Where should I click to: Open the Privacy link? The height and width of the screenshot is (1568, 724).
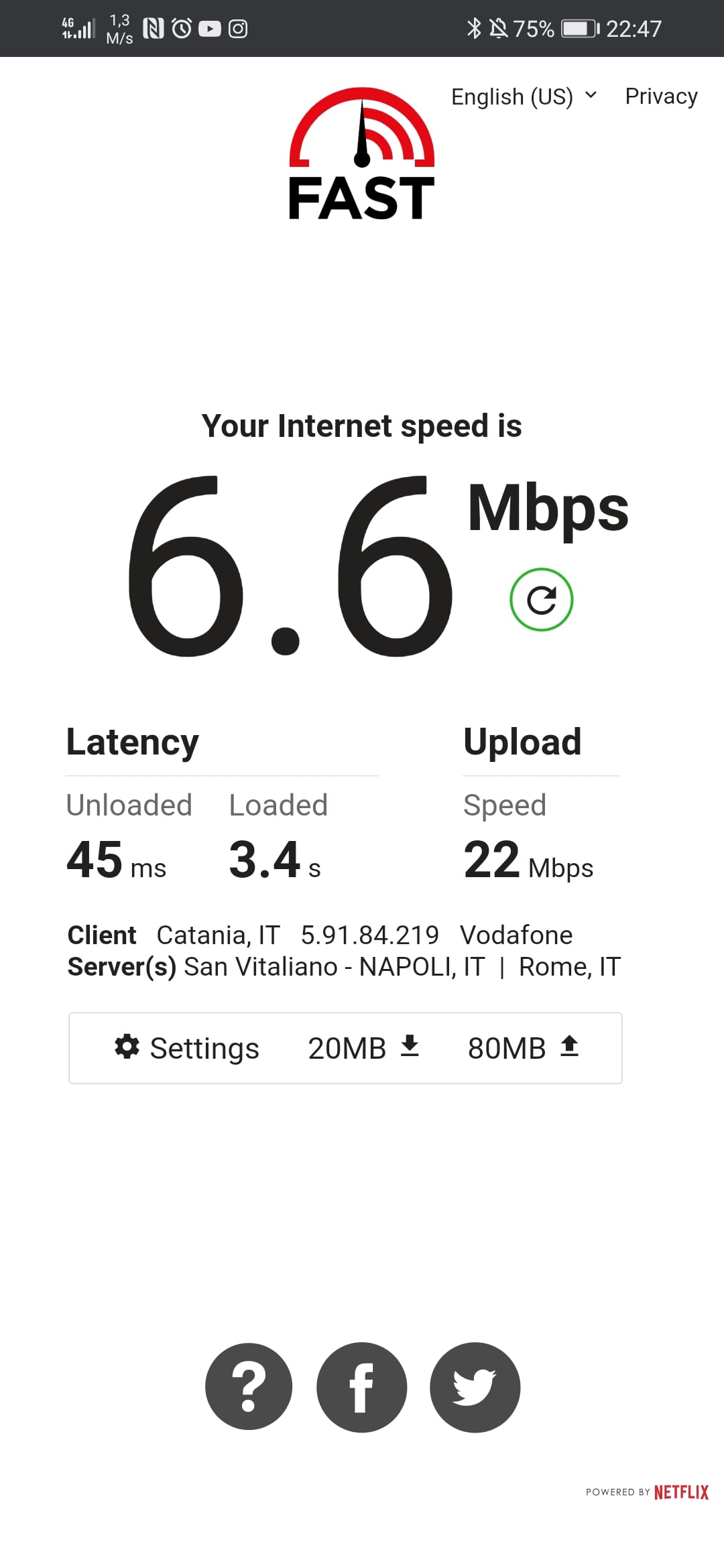point(661,96)
